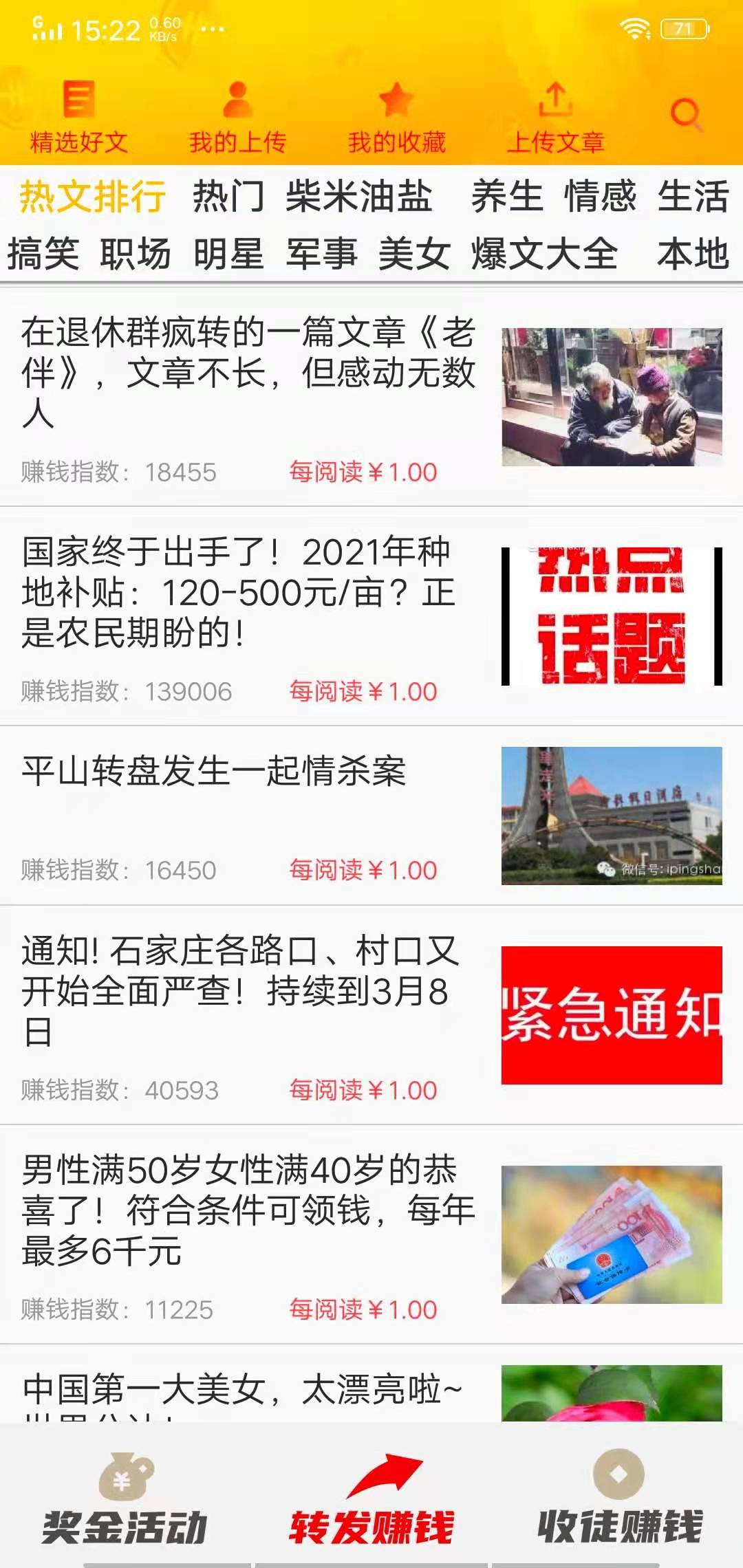
Task: Open 奖金活动 at the bottom
Action: click(x=125, y=1501)
